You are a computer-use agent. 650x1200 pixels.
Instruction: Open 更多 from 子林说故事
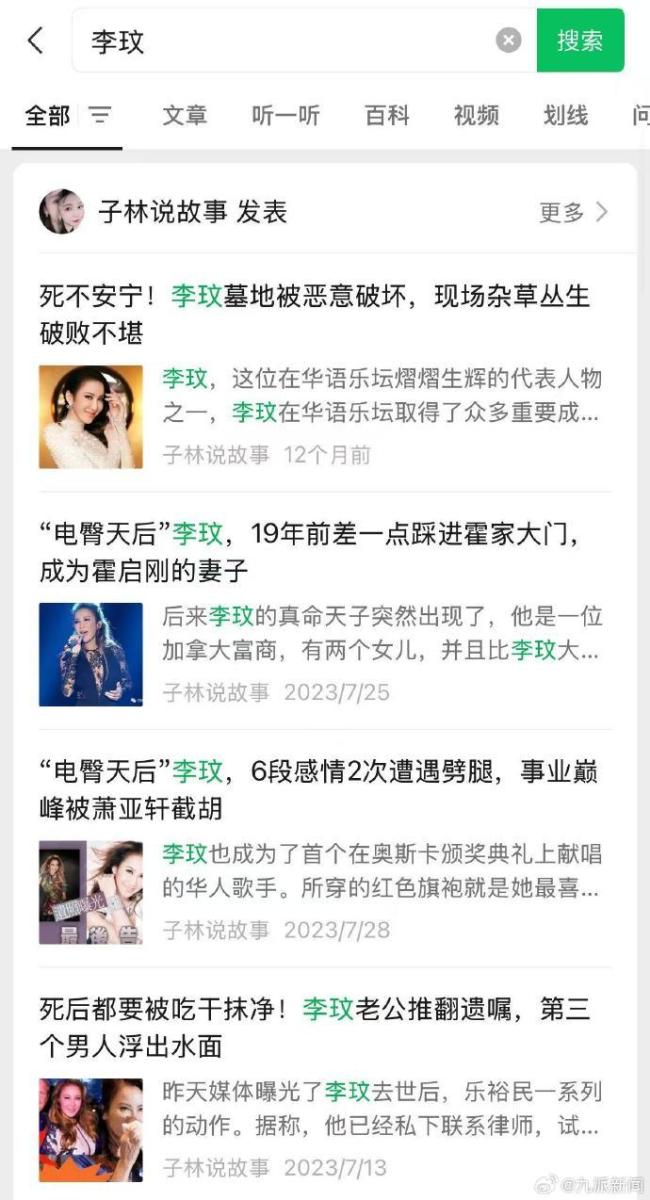[573, 212]
